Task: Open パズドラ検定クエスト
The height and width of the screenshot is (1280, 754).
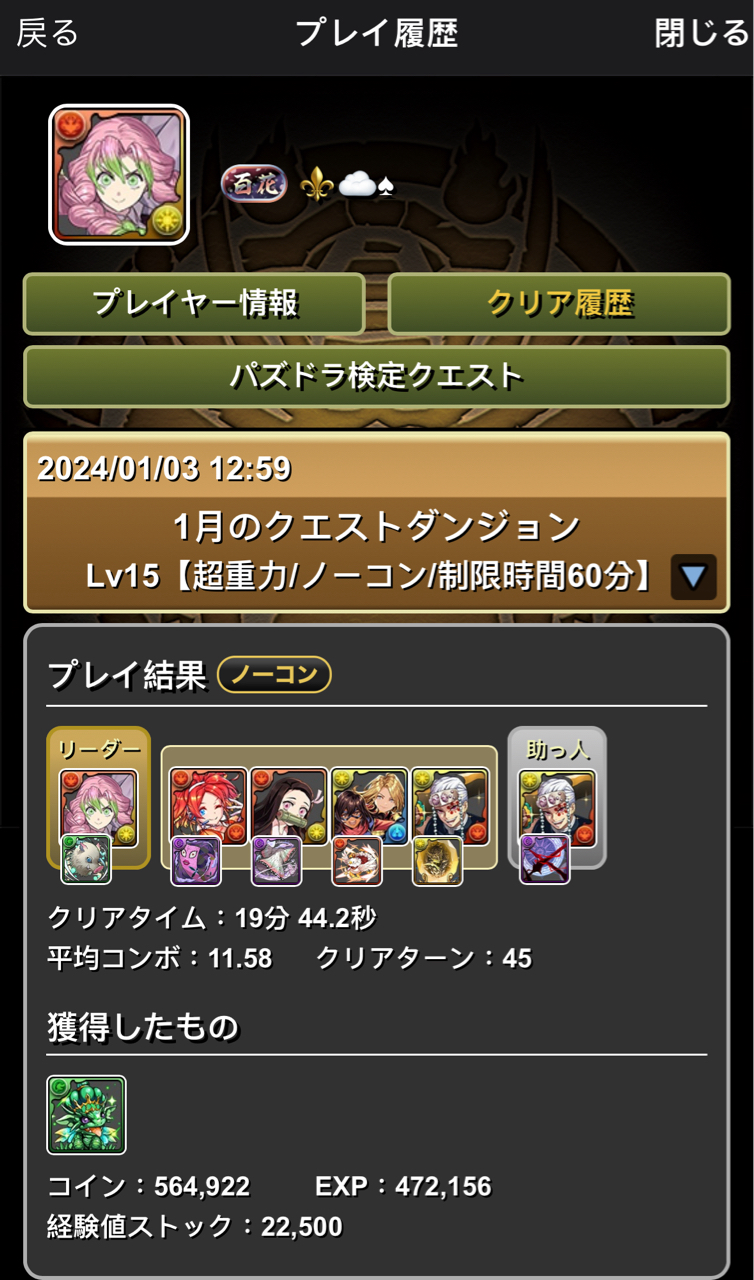Action: [376, 376]
